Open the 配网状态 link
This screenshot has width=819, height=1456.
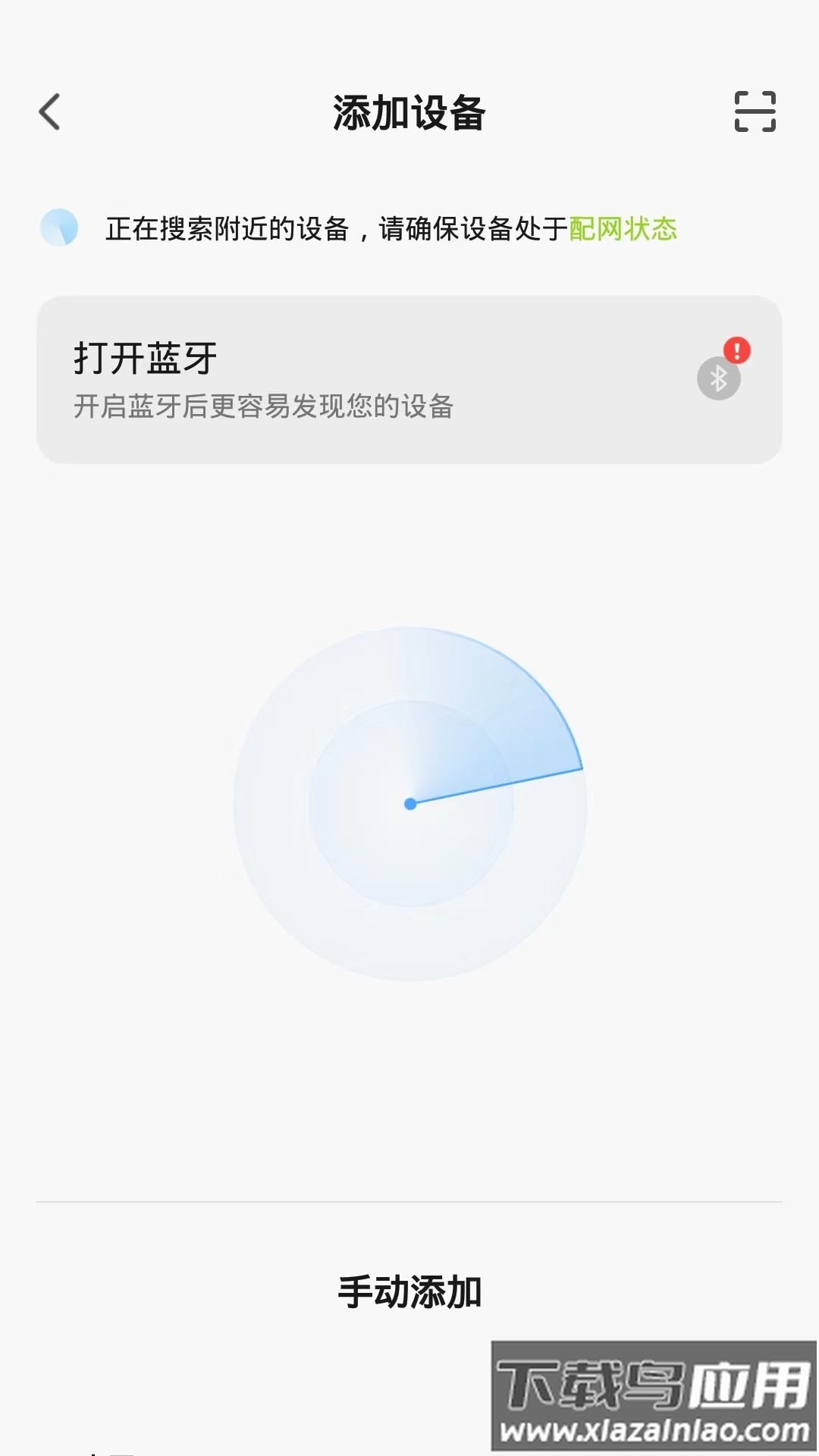623,229
